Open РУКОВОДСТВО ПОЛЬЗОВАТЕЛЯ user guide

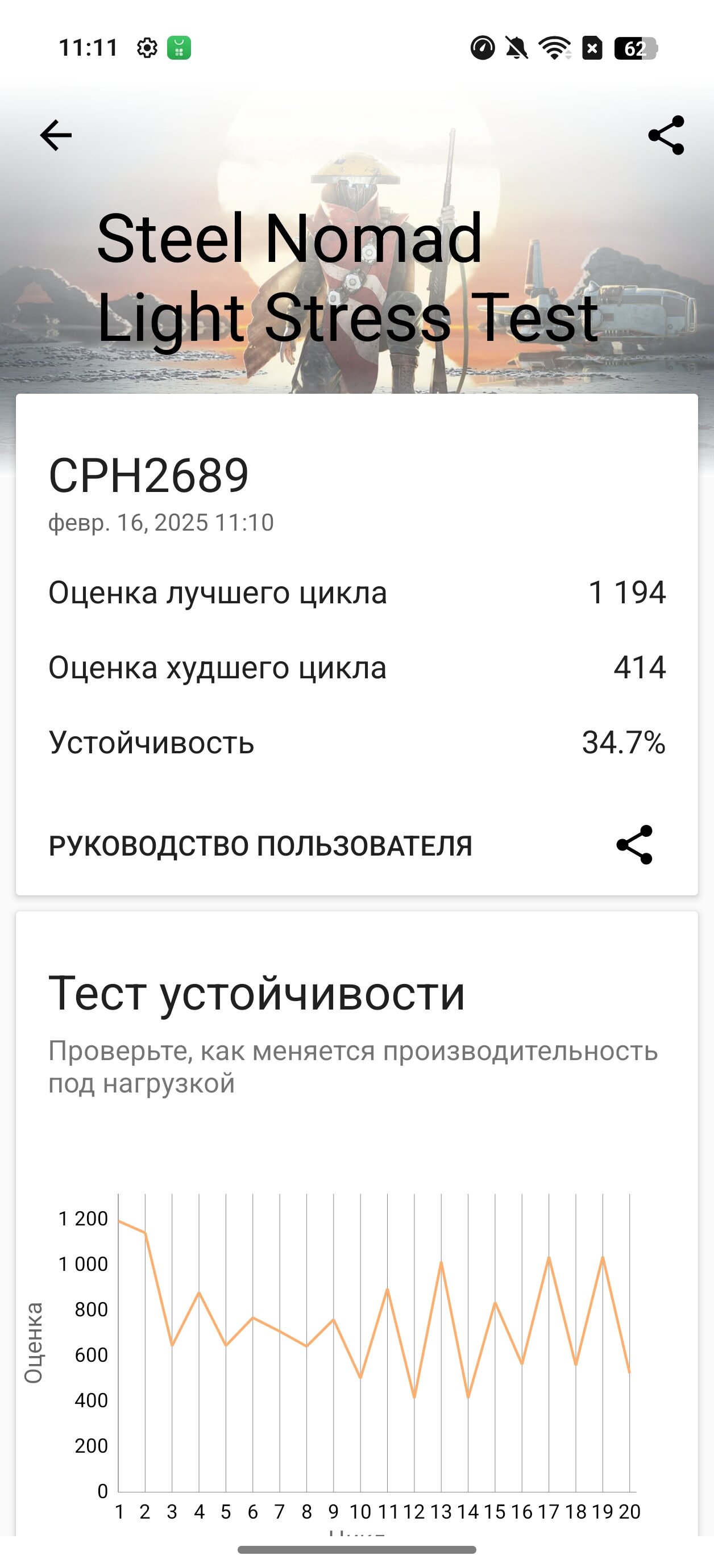point(260,845)
